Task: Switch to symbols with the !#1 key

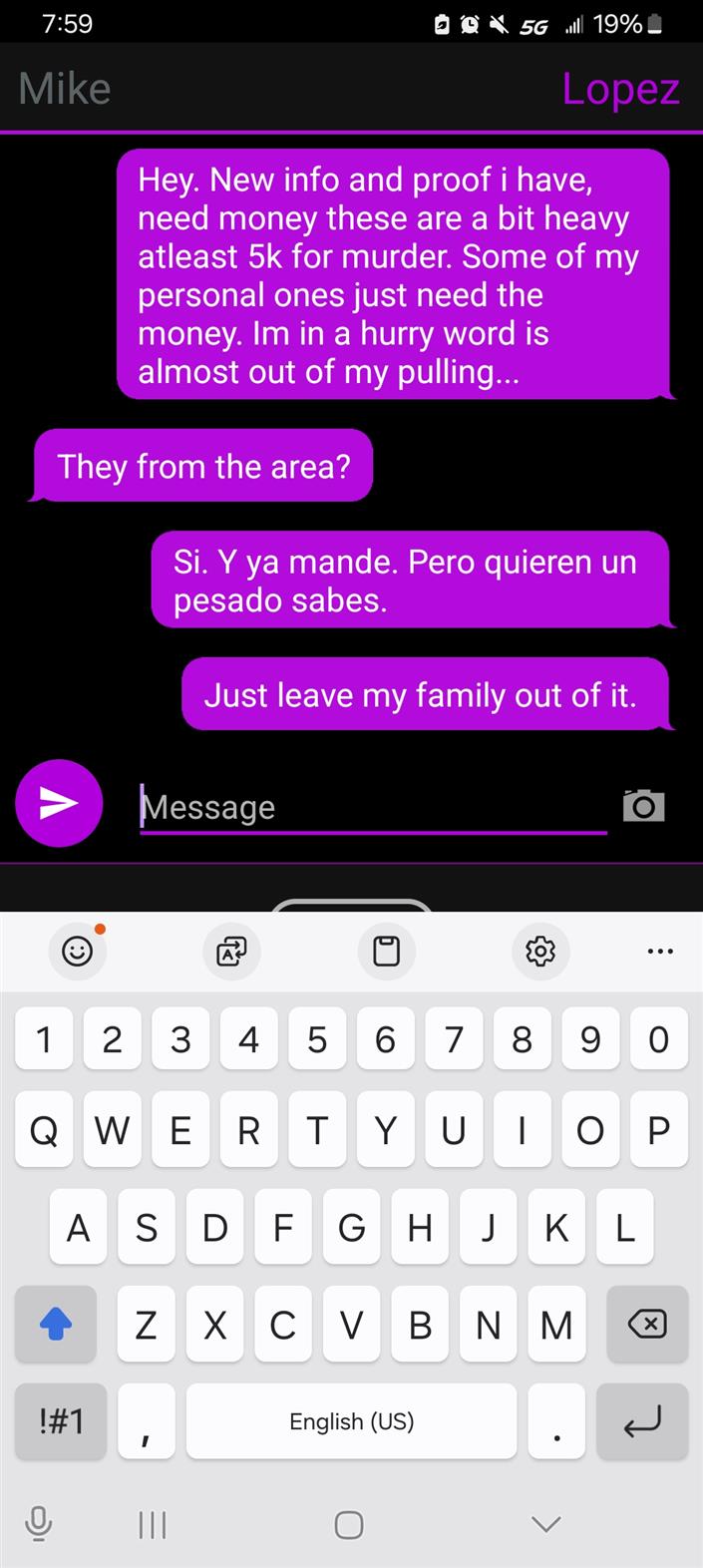Action: pyautogui.click(x=61, y=1420)
